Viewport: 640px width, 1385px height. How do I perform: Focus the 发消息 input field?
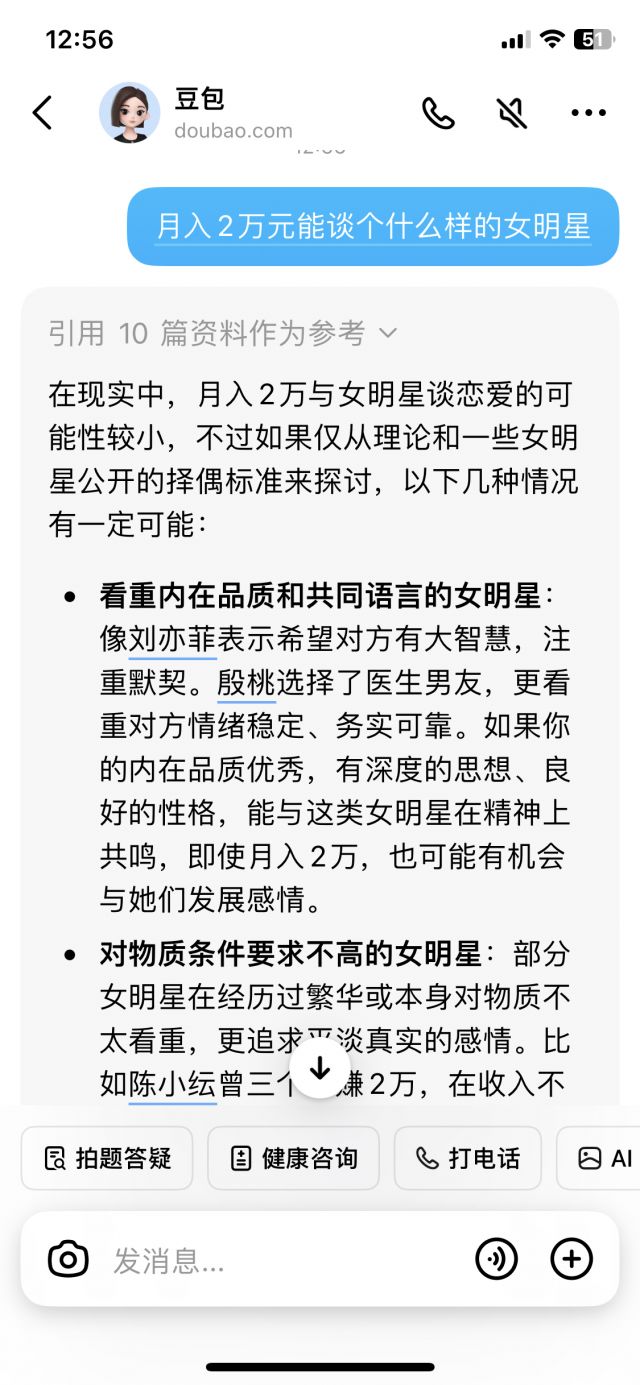tap(280, 1260)
